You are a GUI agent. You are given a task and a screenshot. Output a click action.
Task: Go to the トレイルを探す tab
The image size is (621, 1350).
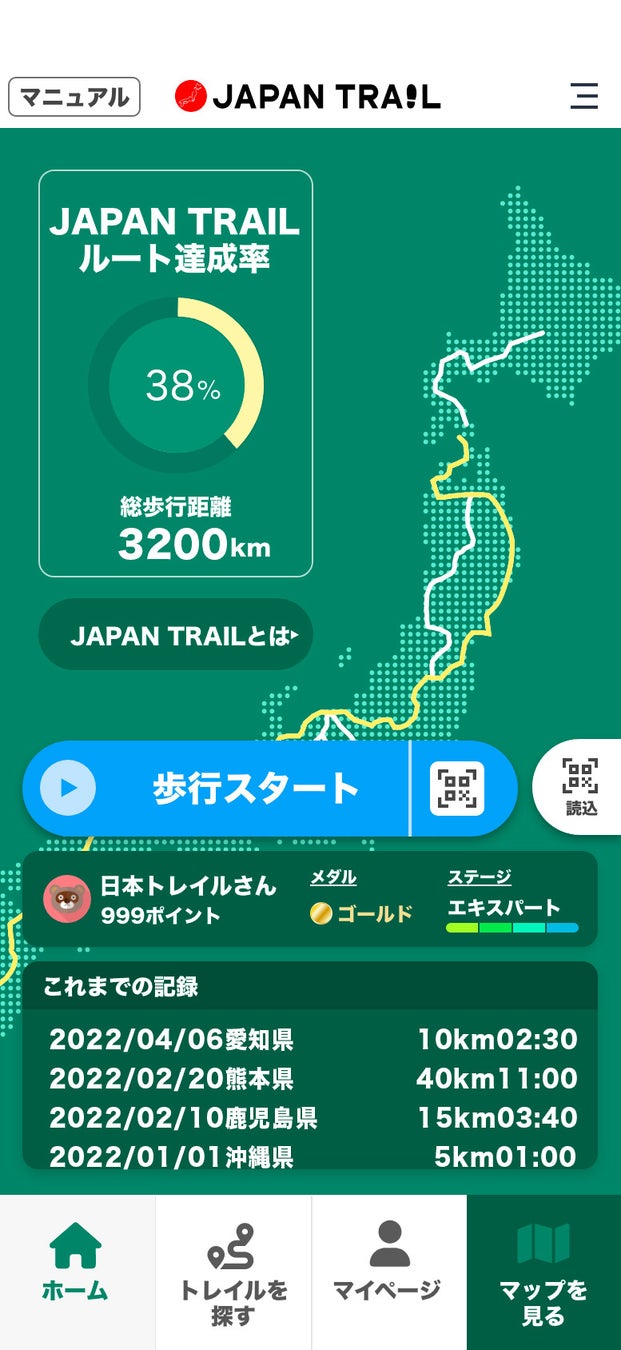click(233, 1272)
